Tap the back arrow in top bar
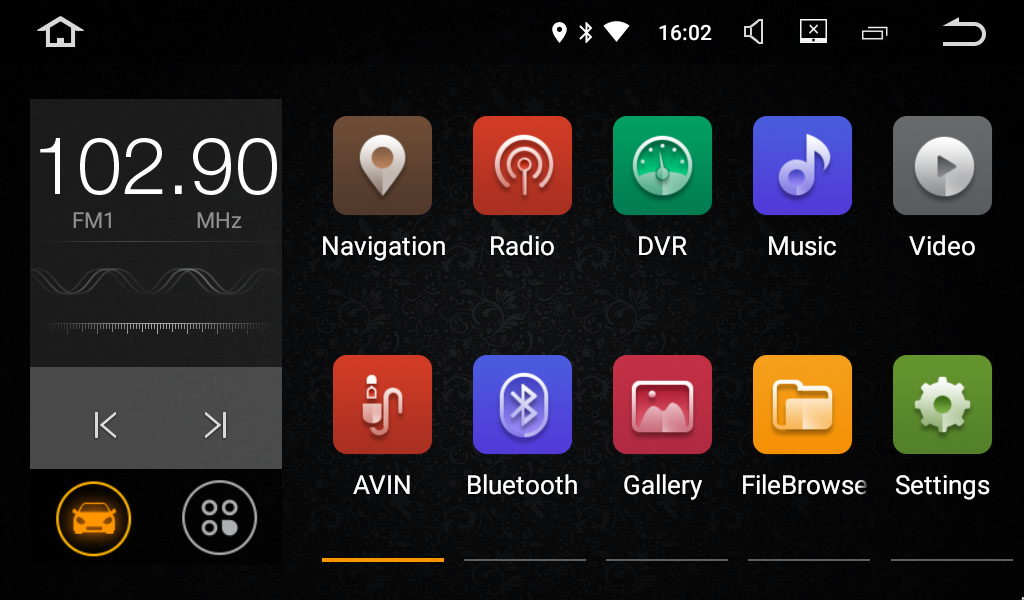The image size is (1024, 600). coord(963,33)
